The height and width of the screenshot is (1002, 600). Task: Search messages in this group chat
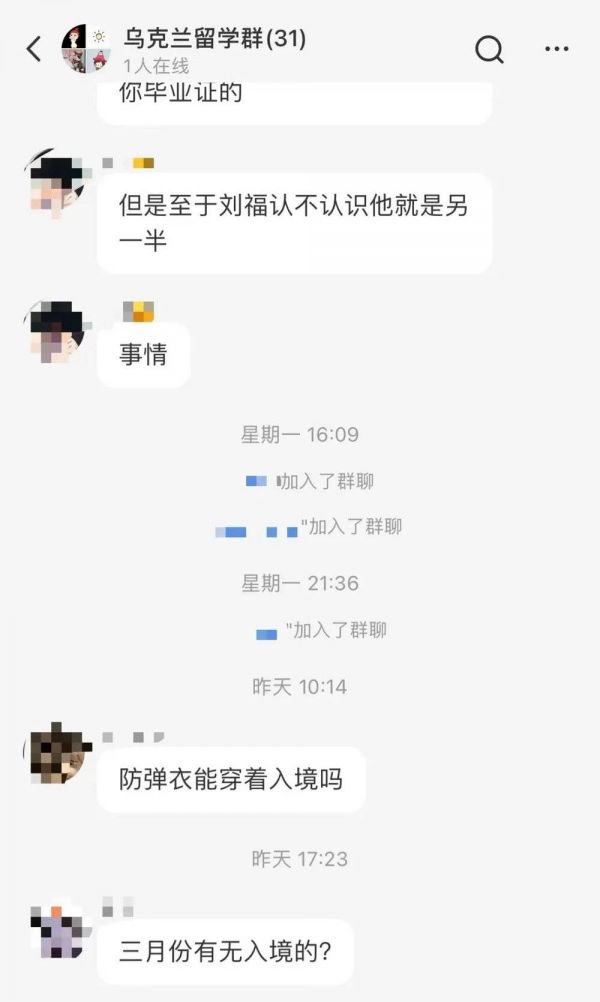click(489, 48)
